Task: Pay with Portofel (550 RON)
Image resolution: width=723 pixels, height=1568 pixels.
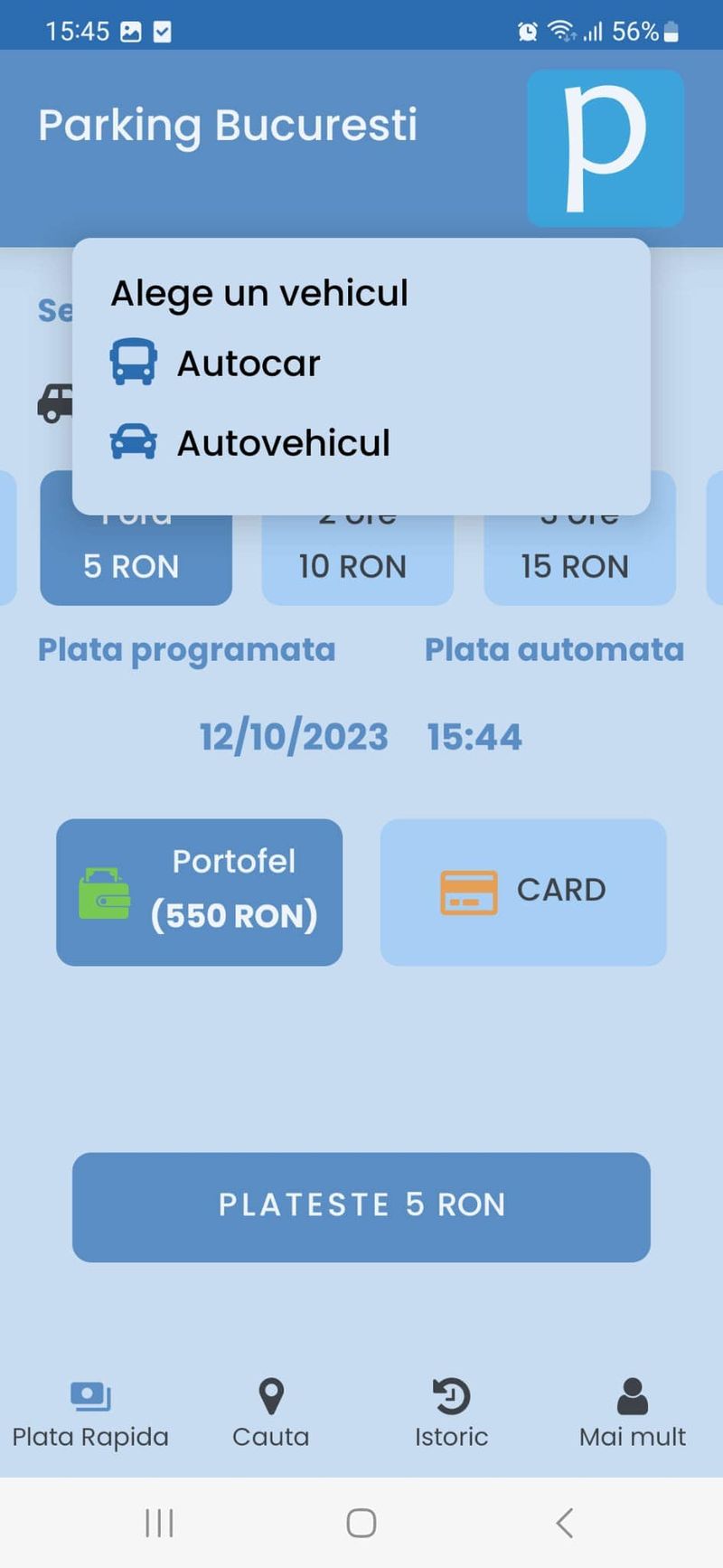Action: tap(199, 891)
